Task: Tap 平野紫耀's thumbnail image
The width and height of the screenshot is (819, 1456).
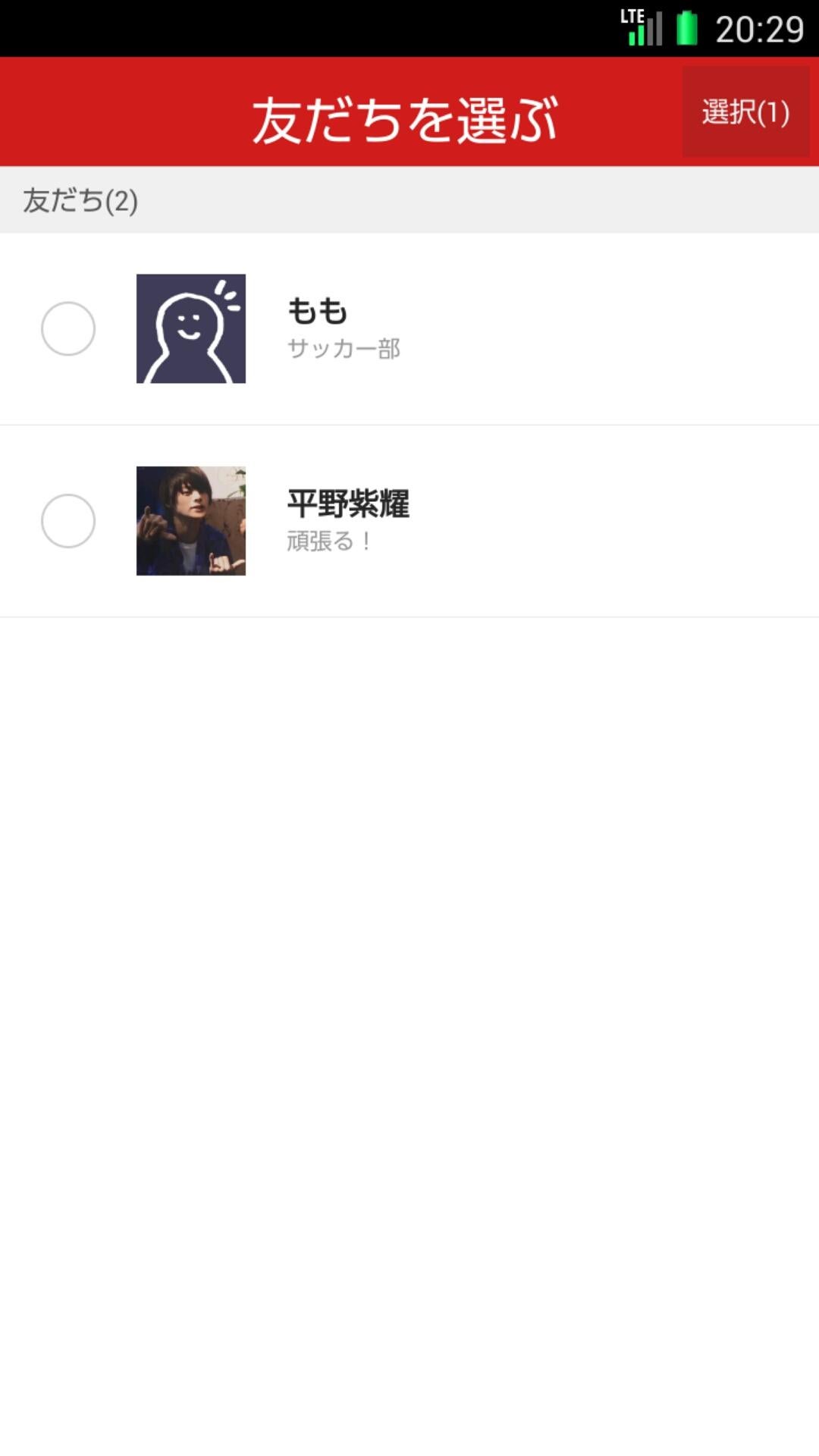Action: (190, 521)
